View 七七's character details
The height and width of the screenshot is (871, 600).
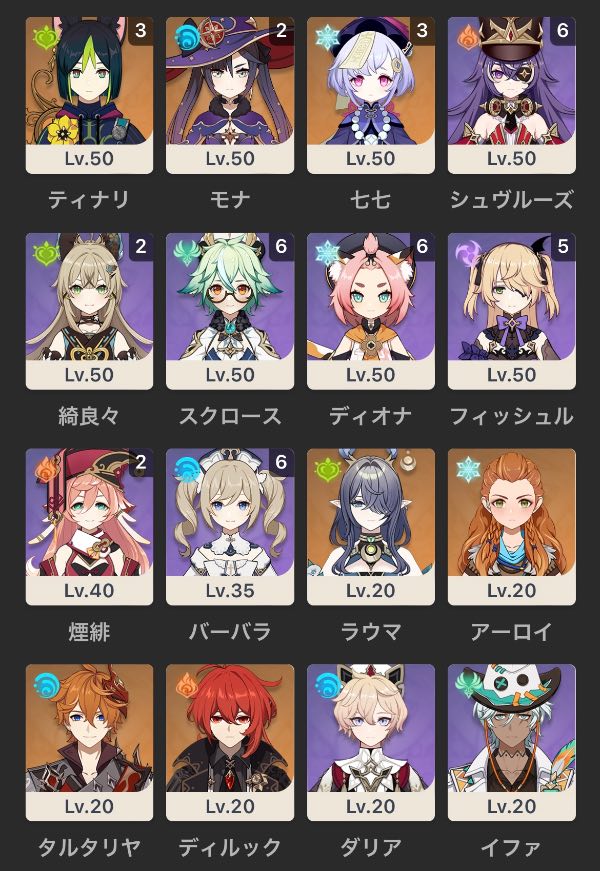370,95
